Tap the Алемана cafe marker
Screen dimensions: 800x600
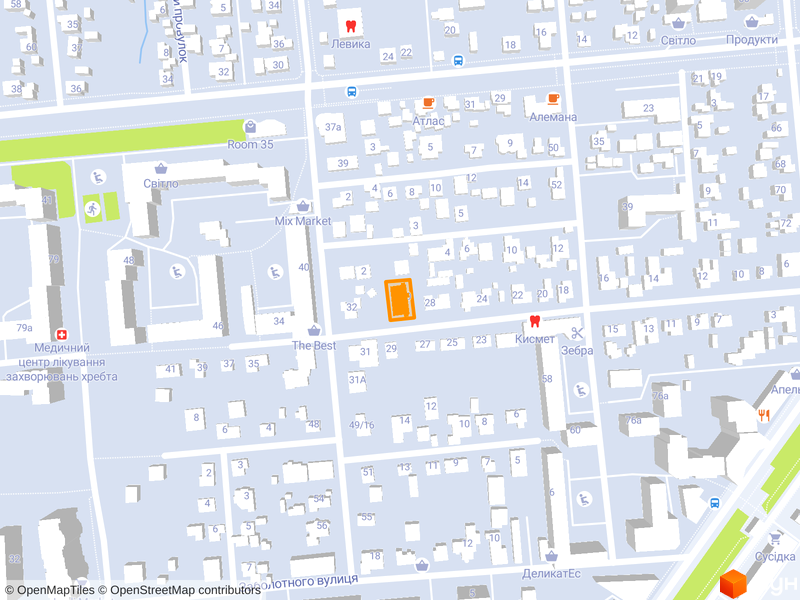(x=553, y=99)
